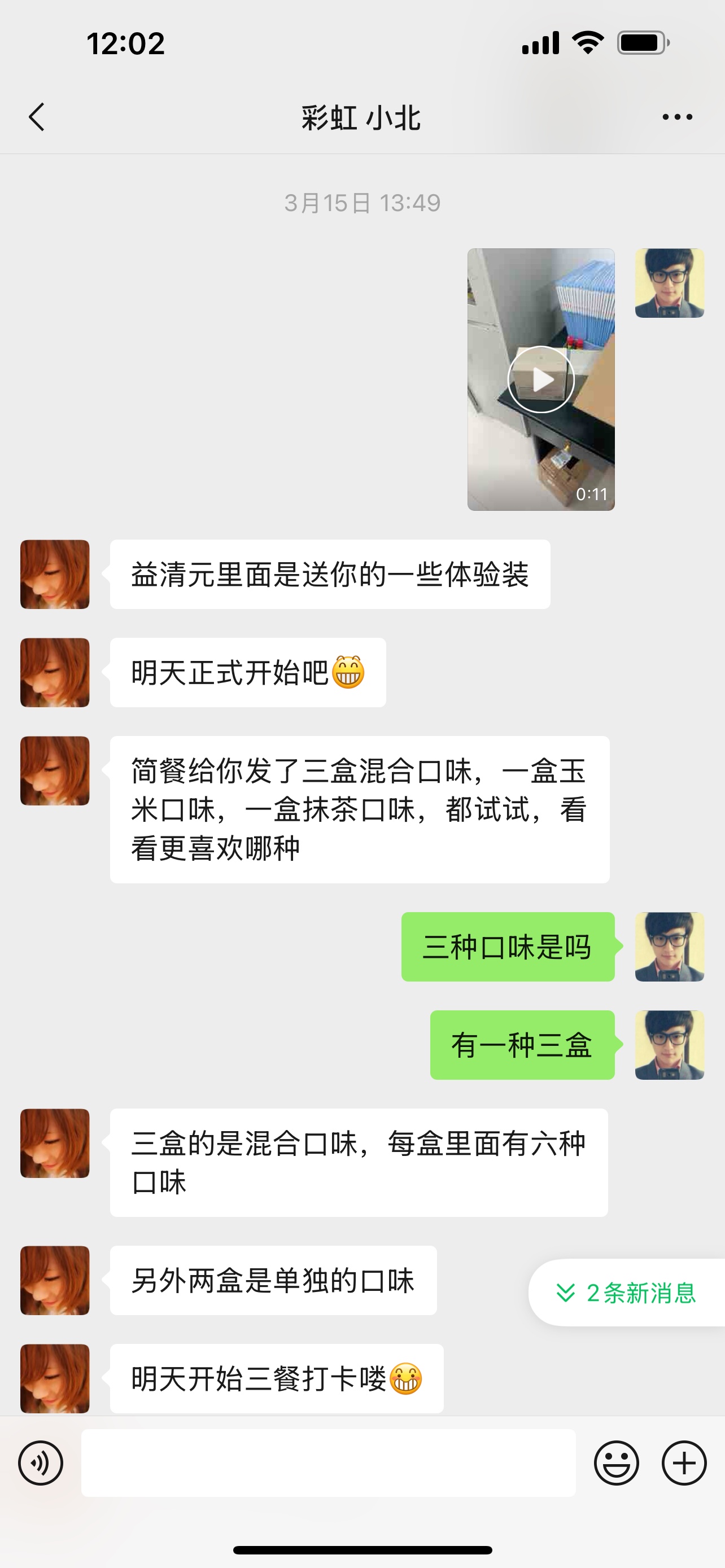
Task: Open the emoji sticker panel
Action: pyautogui.click(x=616, y=1462)
